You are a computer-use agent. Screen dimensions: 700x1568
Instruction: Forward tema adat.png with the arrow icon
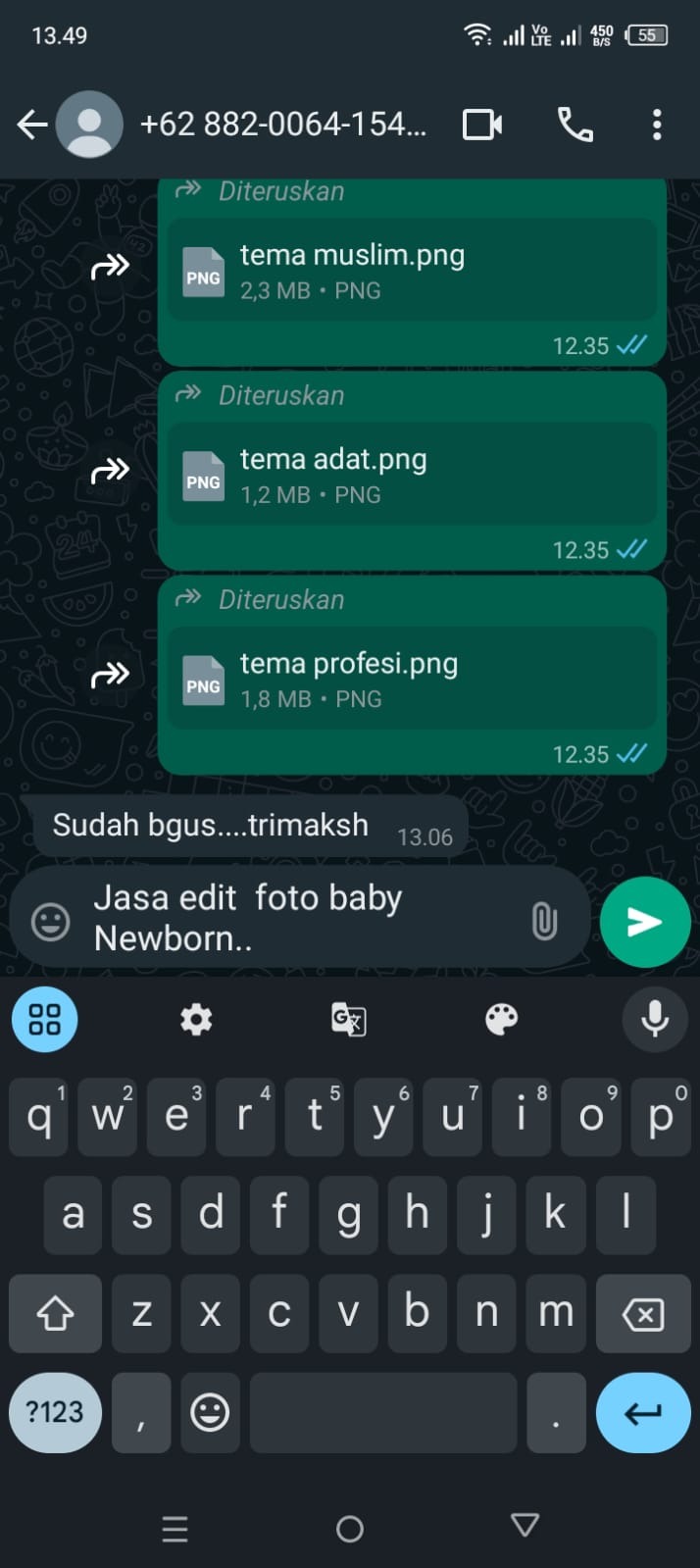(111, 471)
